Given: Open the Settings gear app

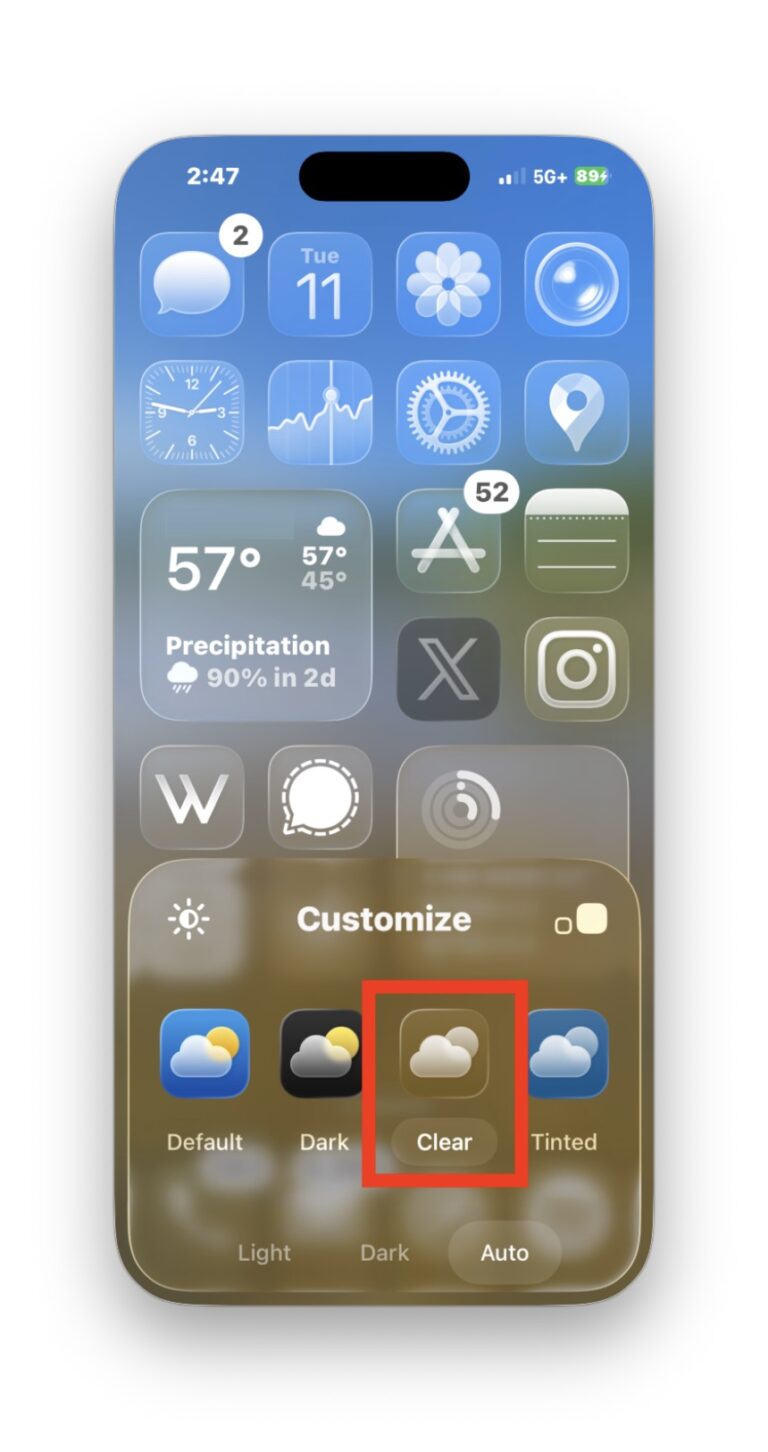Looking at the screenshot, I should coord(448,412).
